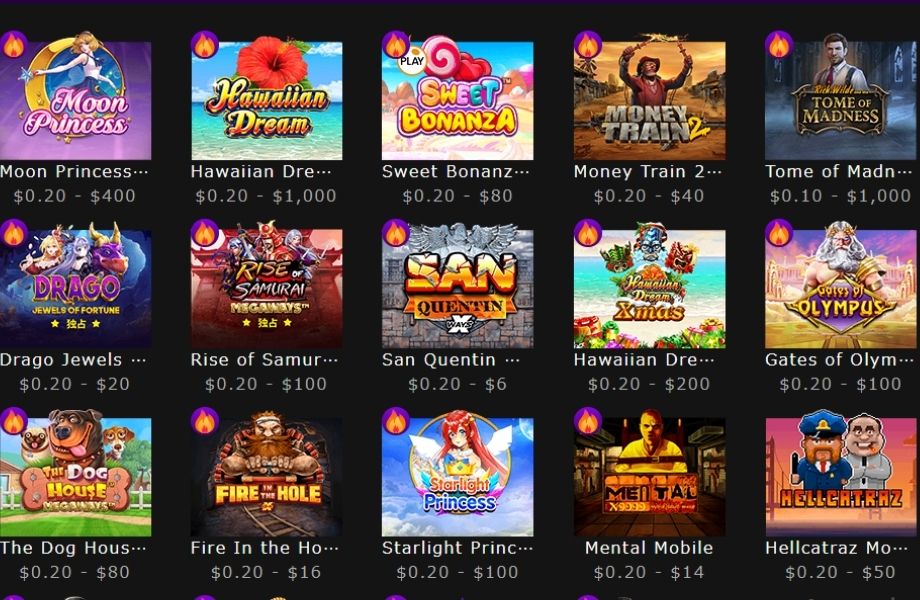Select the Starlight Princess game

coord(457,477)
